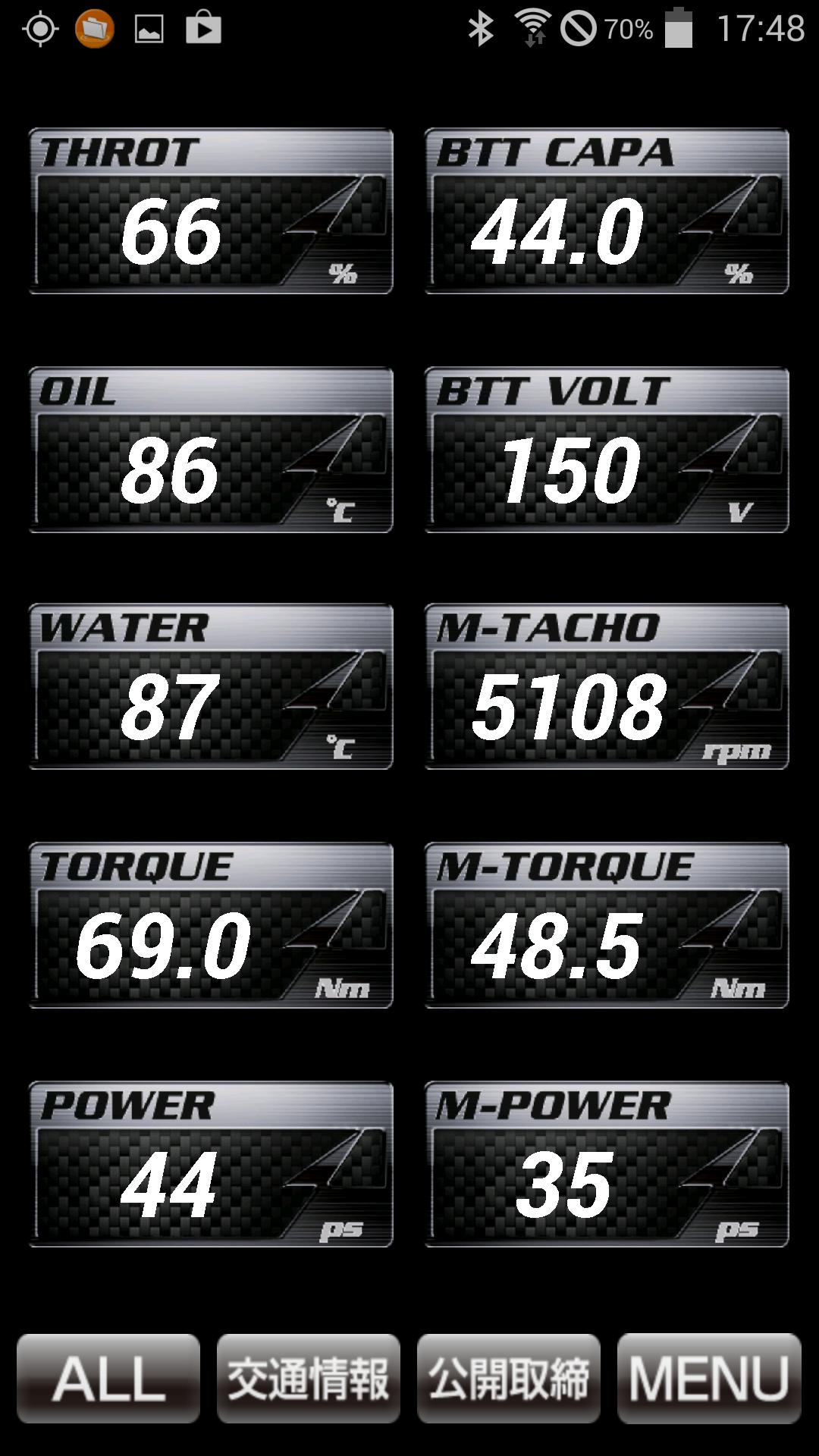Tap the ALL button
This screenshot has width=819, height=1456.
pos(108,1378)
